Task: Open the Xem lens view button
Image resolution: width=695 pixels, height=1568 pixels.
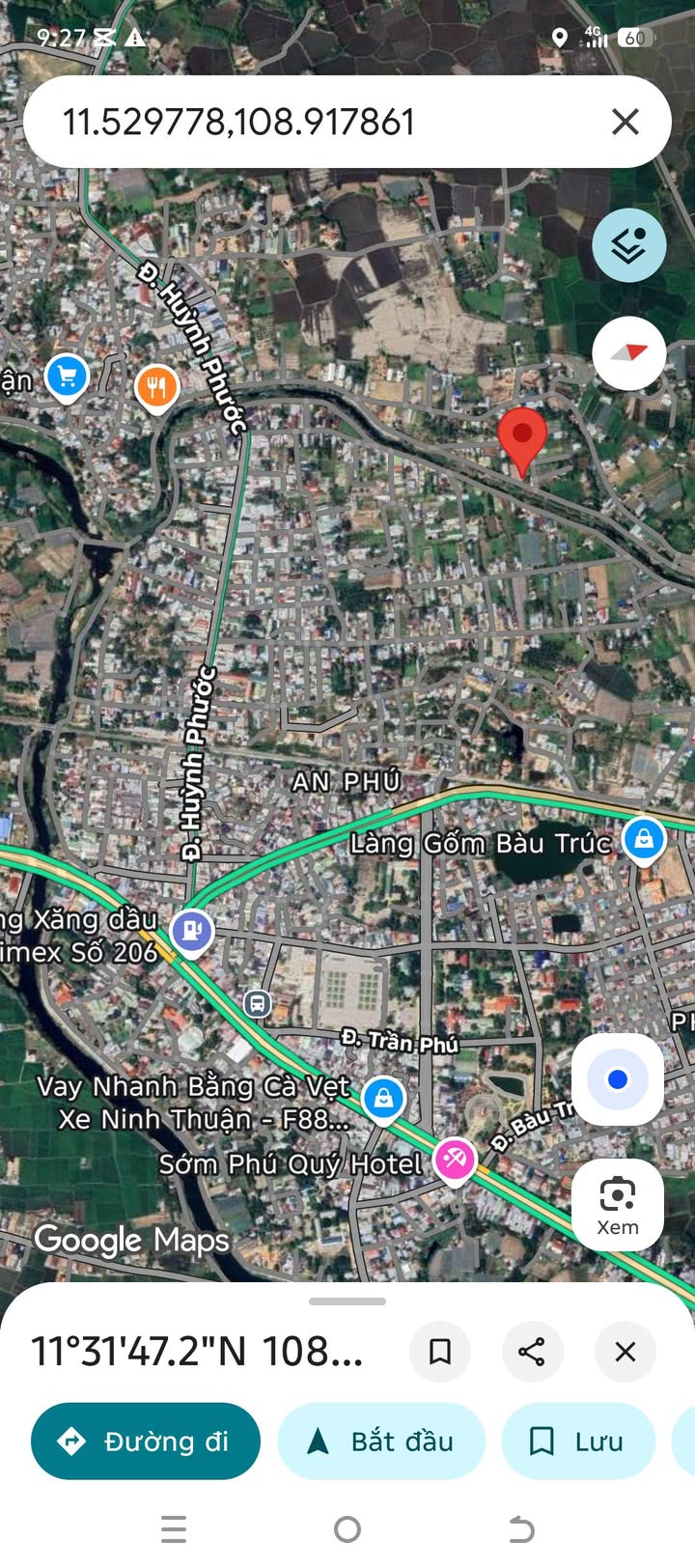Action: 618,1205
